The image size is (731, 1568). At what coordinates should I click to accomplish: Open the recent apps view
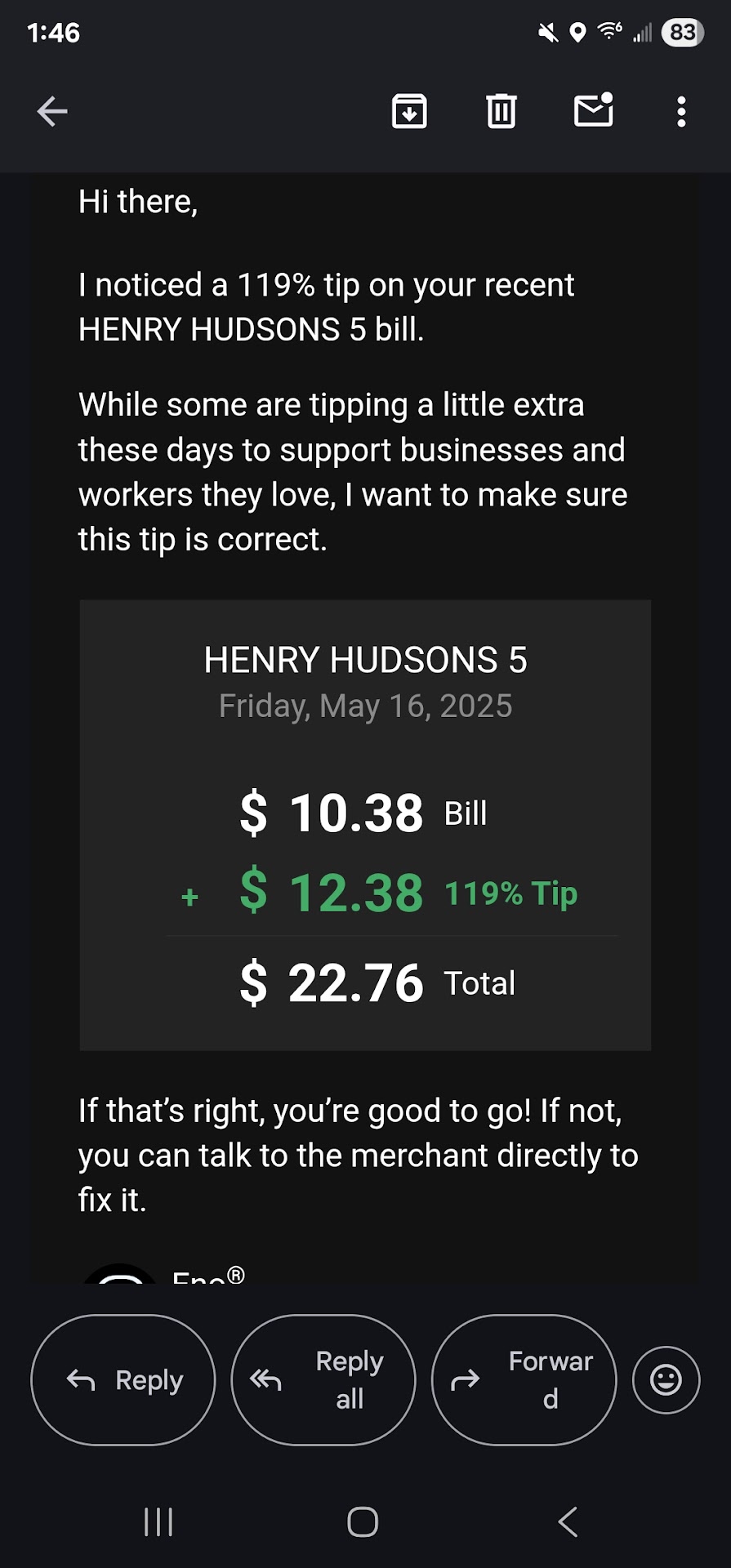tap(158, 1521)
